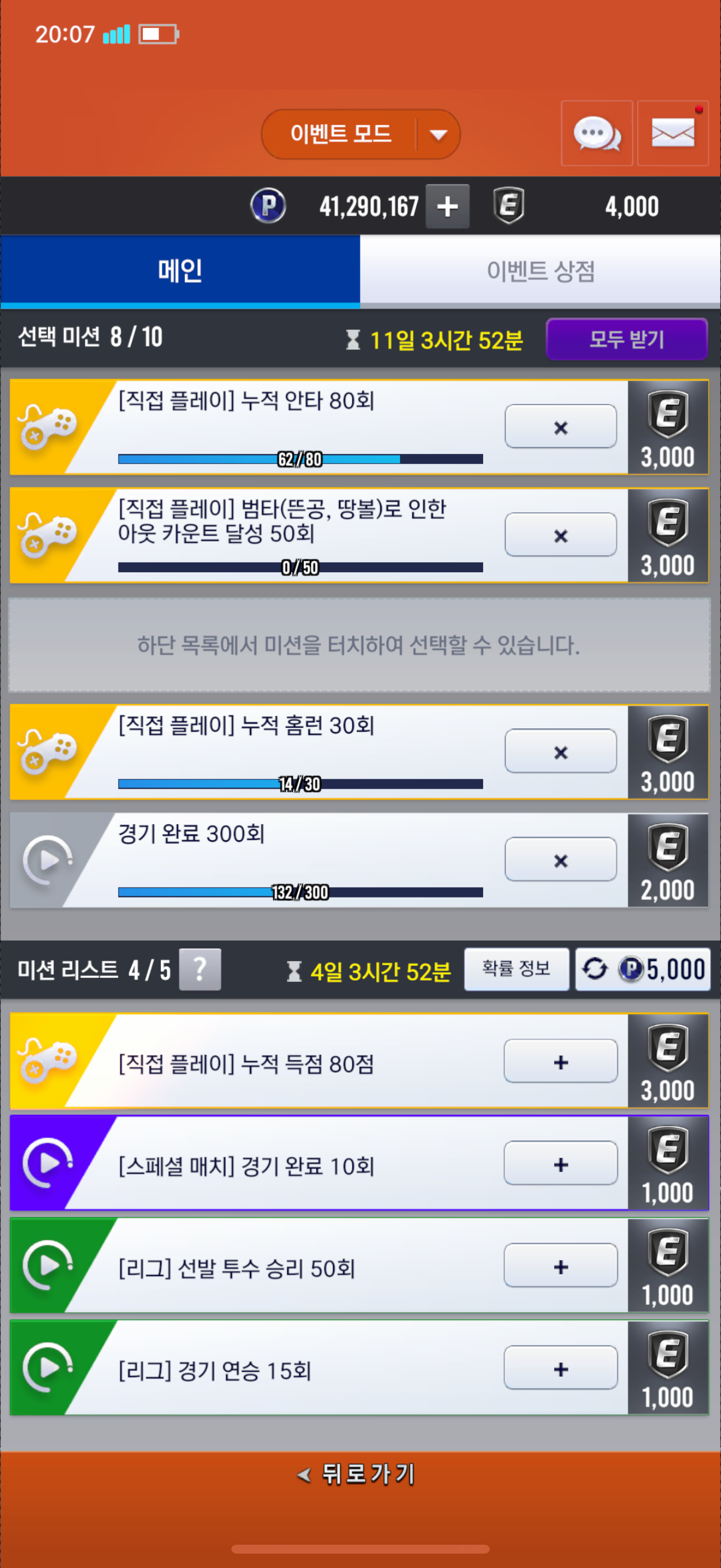Remove the 누적 안타 80회 mission

tap(560, 427)
